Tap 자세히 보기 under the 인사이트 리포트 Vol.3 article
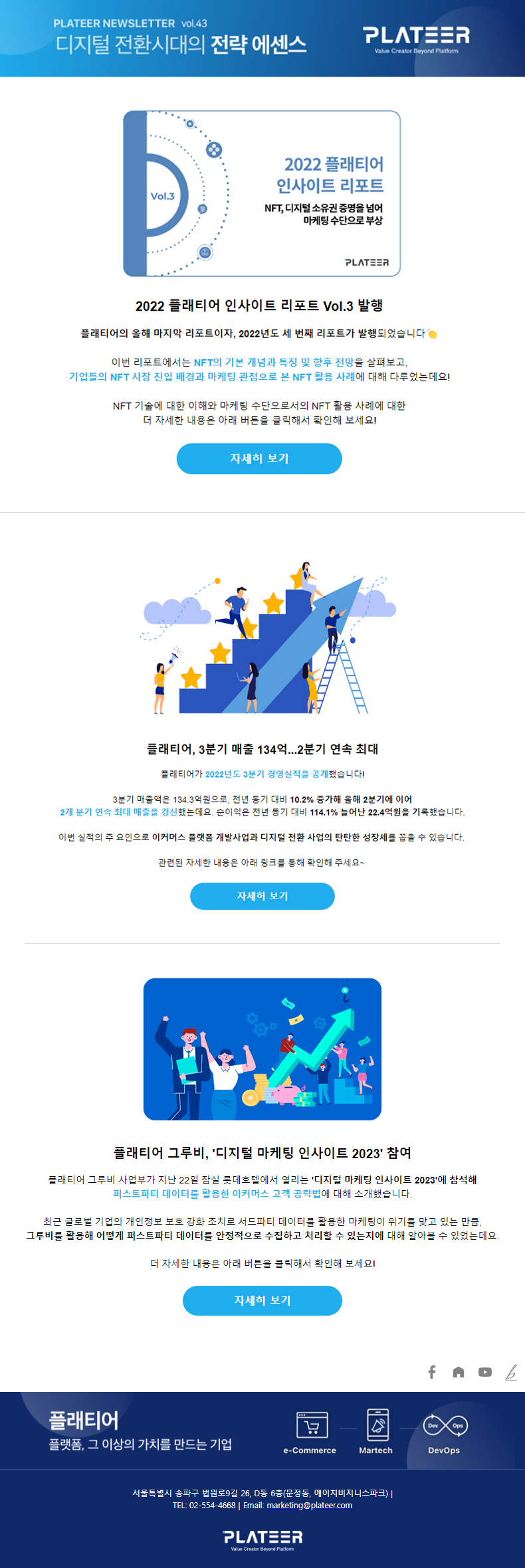Image resolution: width=525 pixels, height=1568 pixels. click(x=259, y=458)
